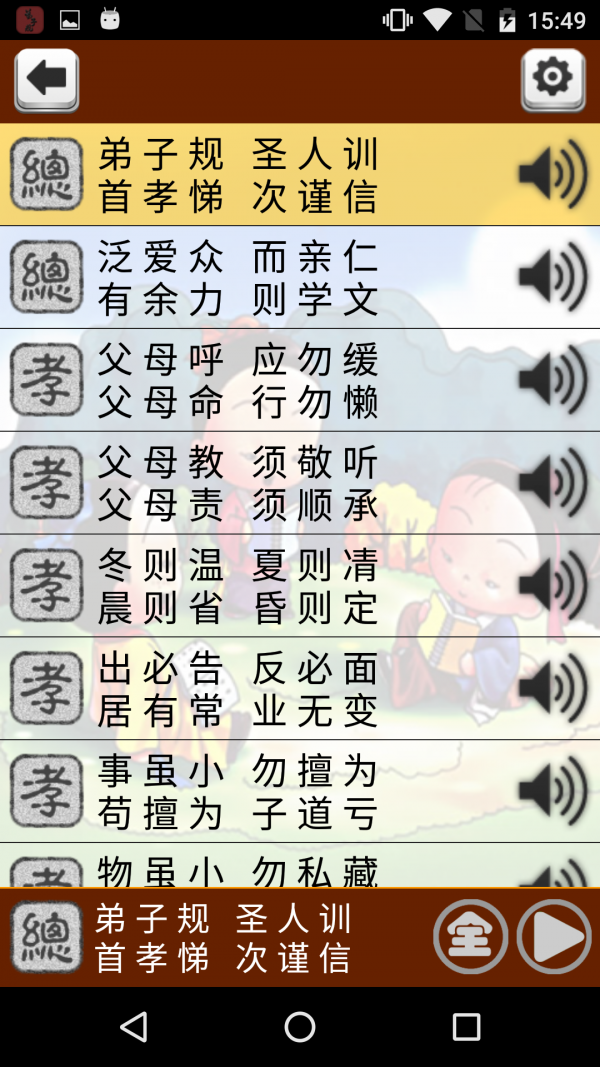Play audio for 父母呼 应勿缓 verse

pos(552,380)
